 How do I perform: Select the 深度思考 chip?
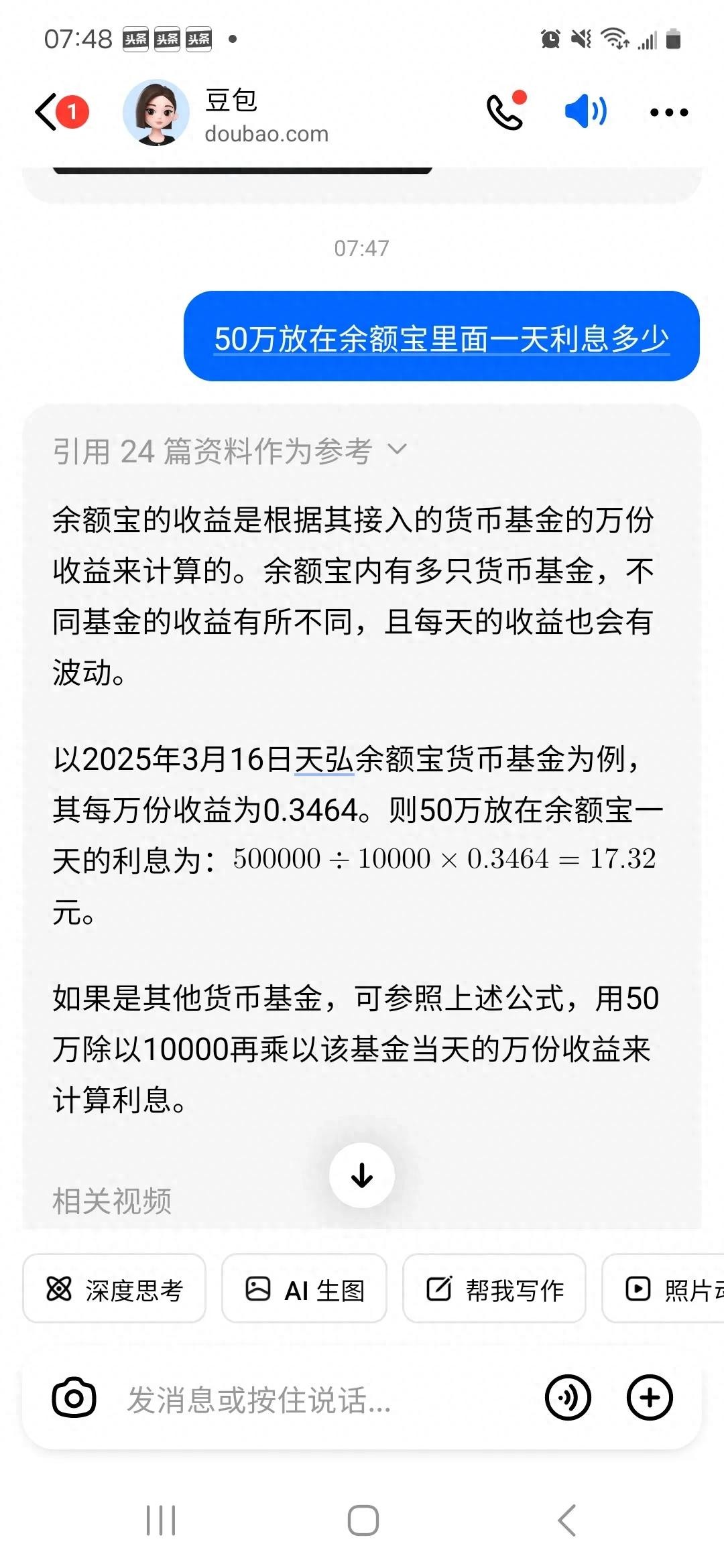point(115,1289)
